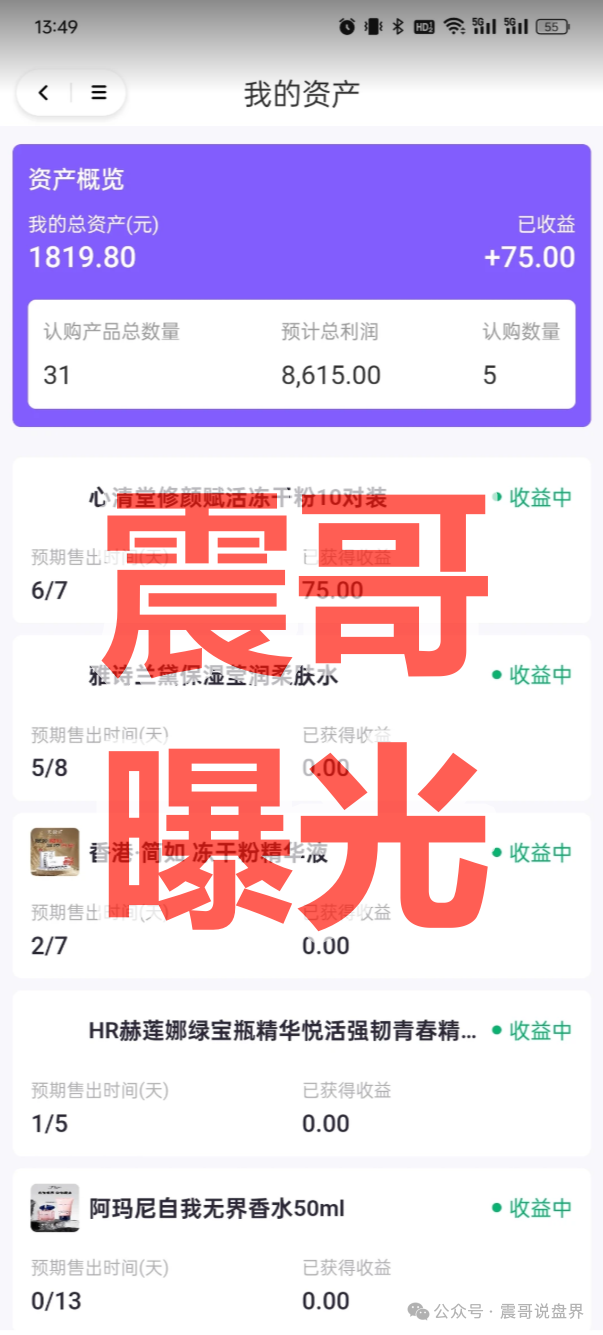Go back using the top-left arrow
Viewport: 603px width, 1335px height.
click(x=43, y=93)
